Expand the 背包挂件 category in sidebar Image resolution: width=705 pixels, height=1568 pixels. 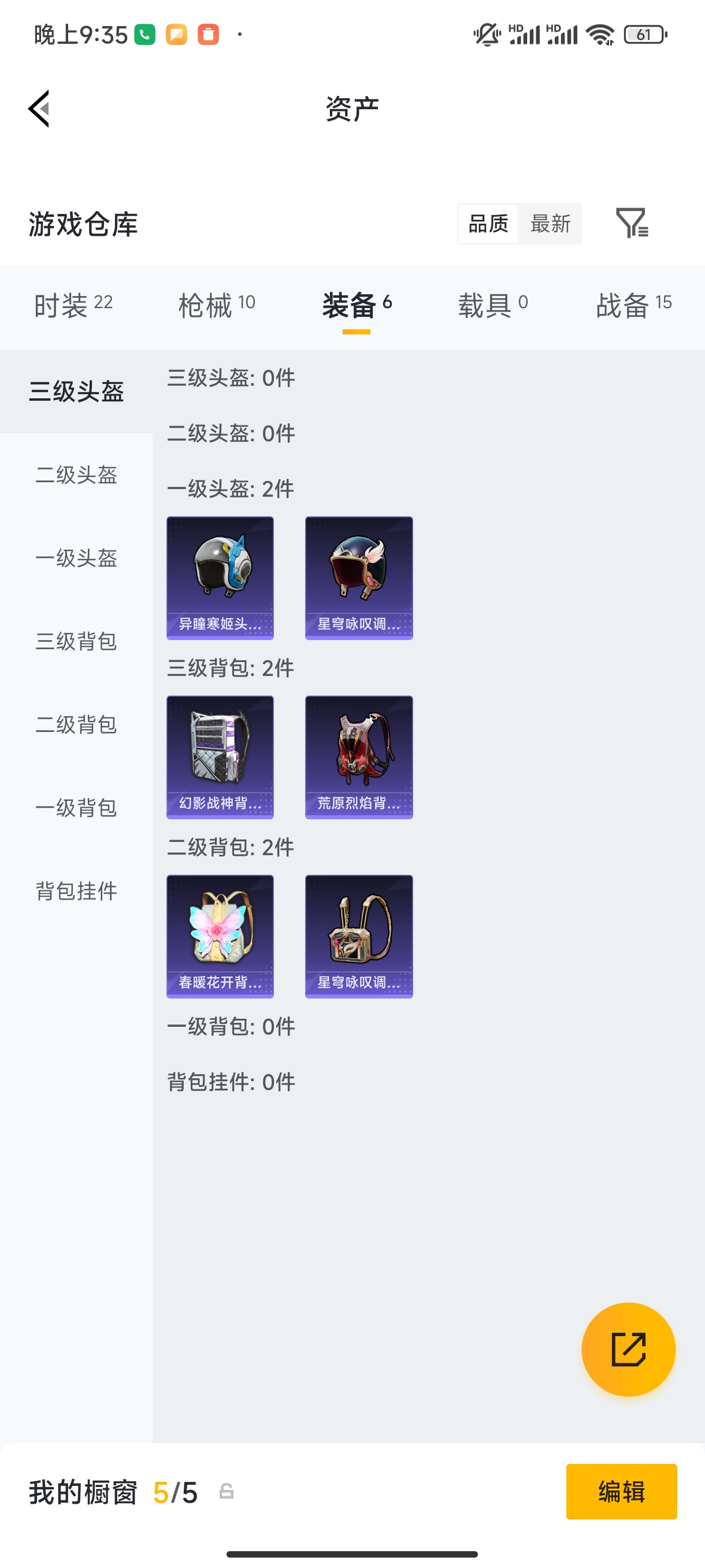[x=76, y=891]
